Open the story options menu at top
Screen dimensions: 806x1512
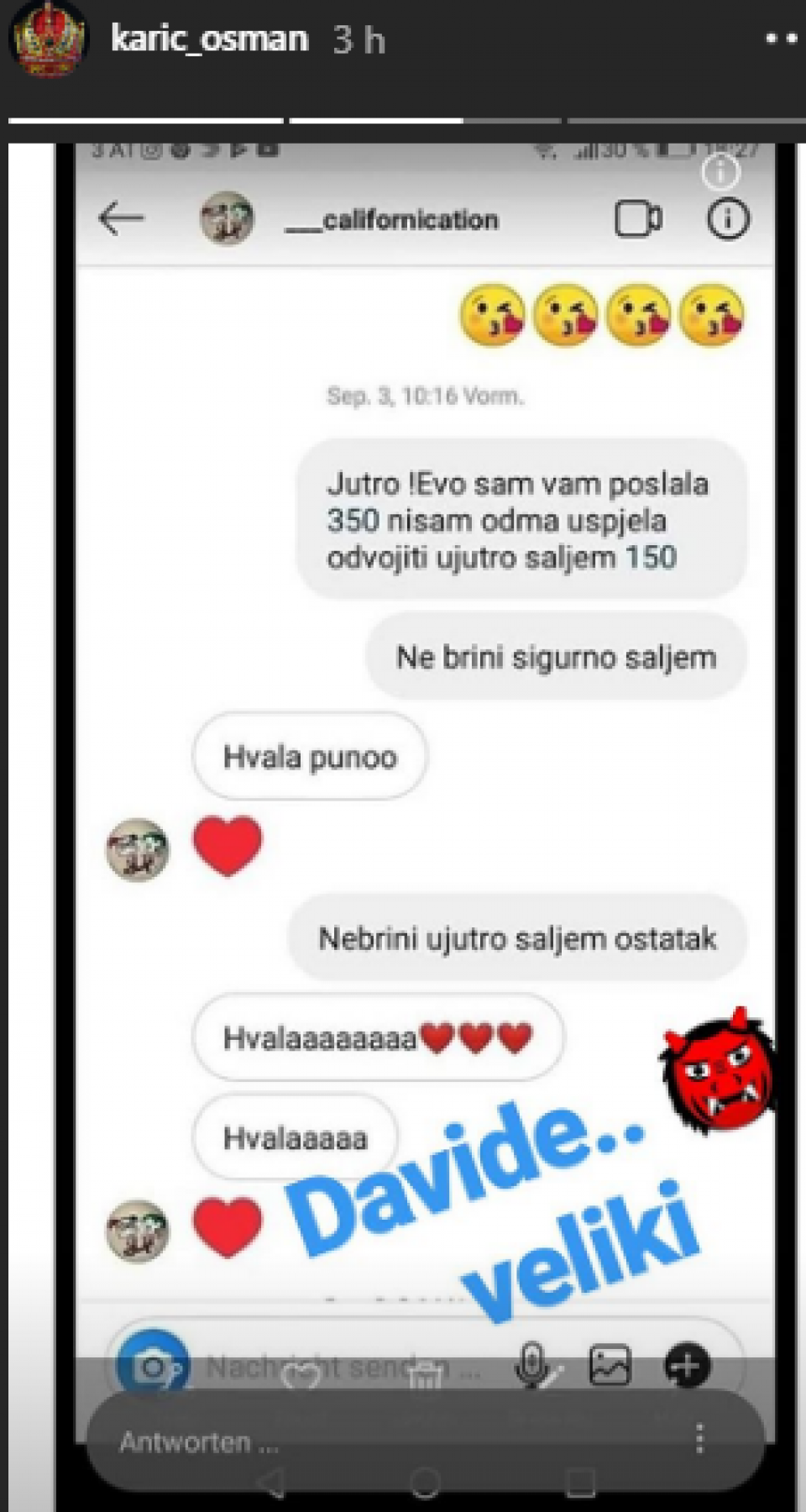coord(781,39)
